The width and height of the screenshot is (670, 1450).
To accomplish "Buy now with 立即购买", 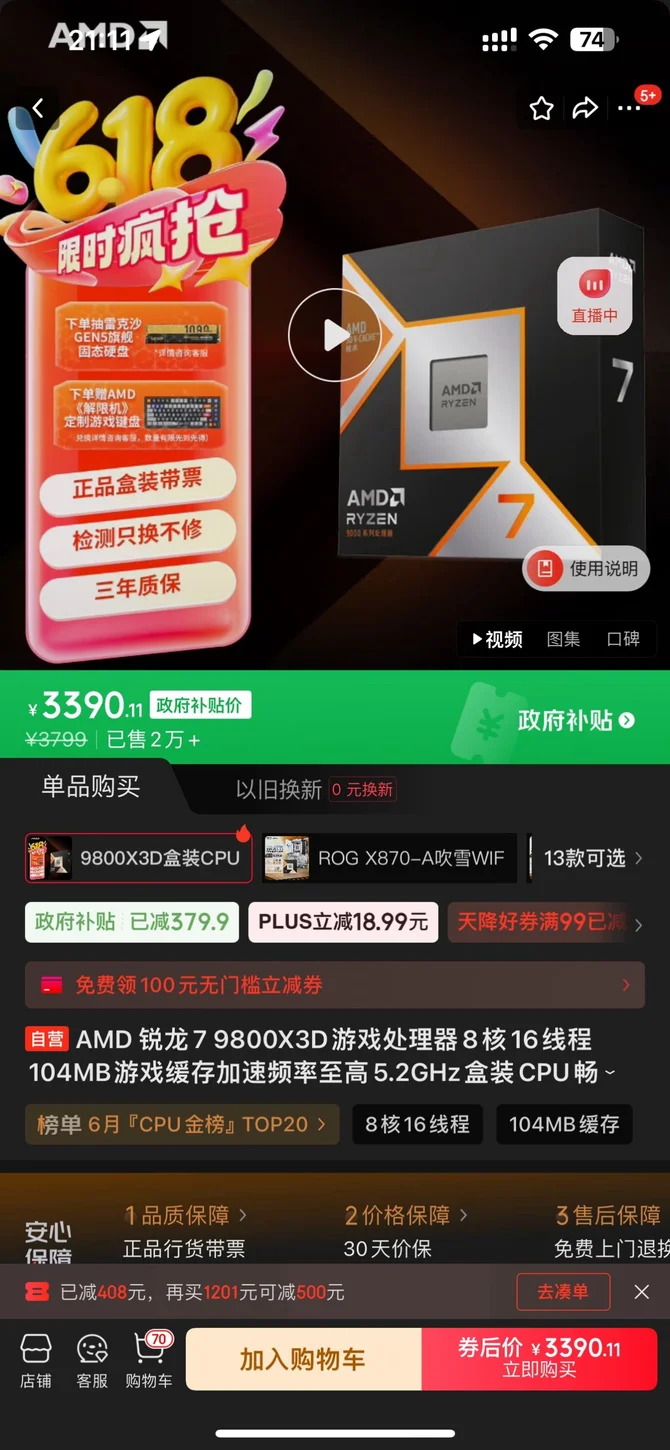I will [x=539, y=1359].
